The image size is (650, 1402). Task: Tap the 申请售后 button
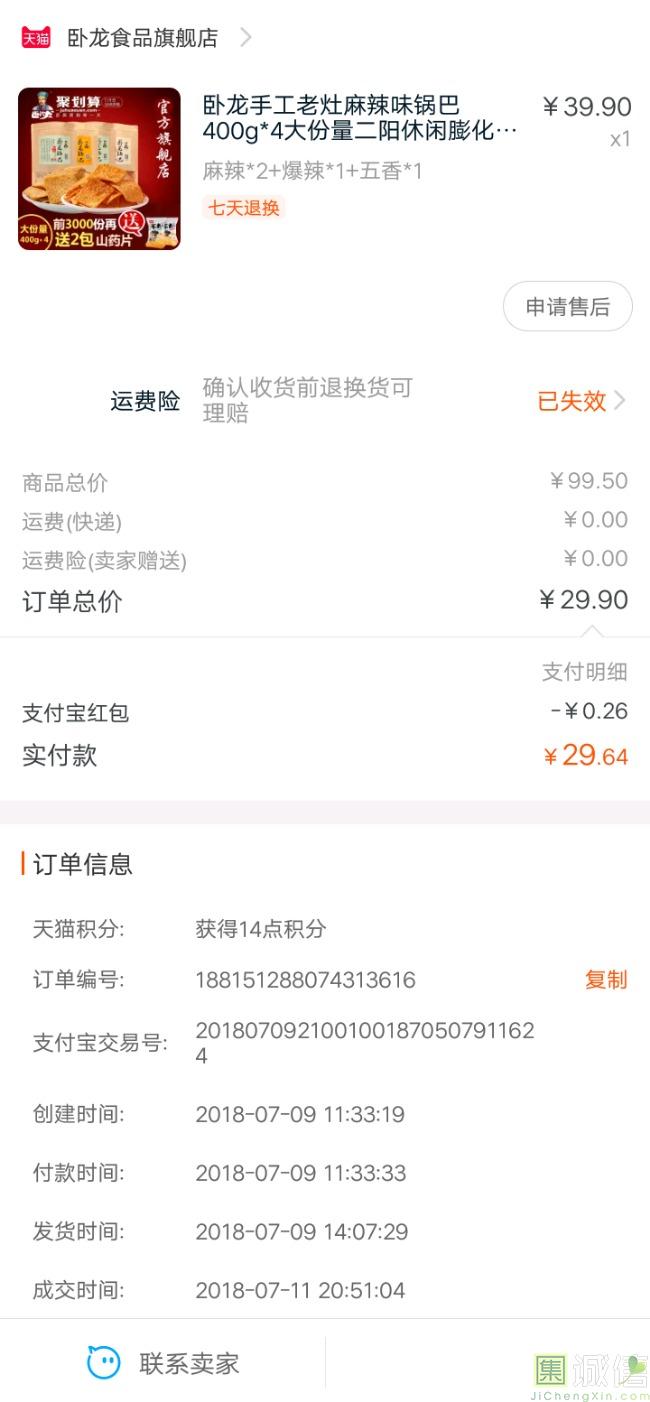pyautogui.click(x=567, y=307)
